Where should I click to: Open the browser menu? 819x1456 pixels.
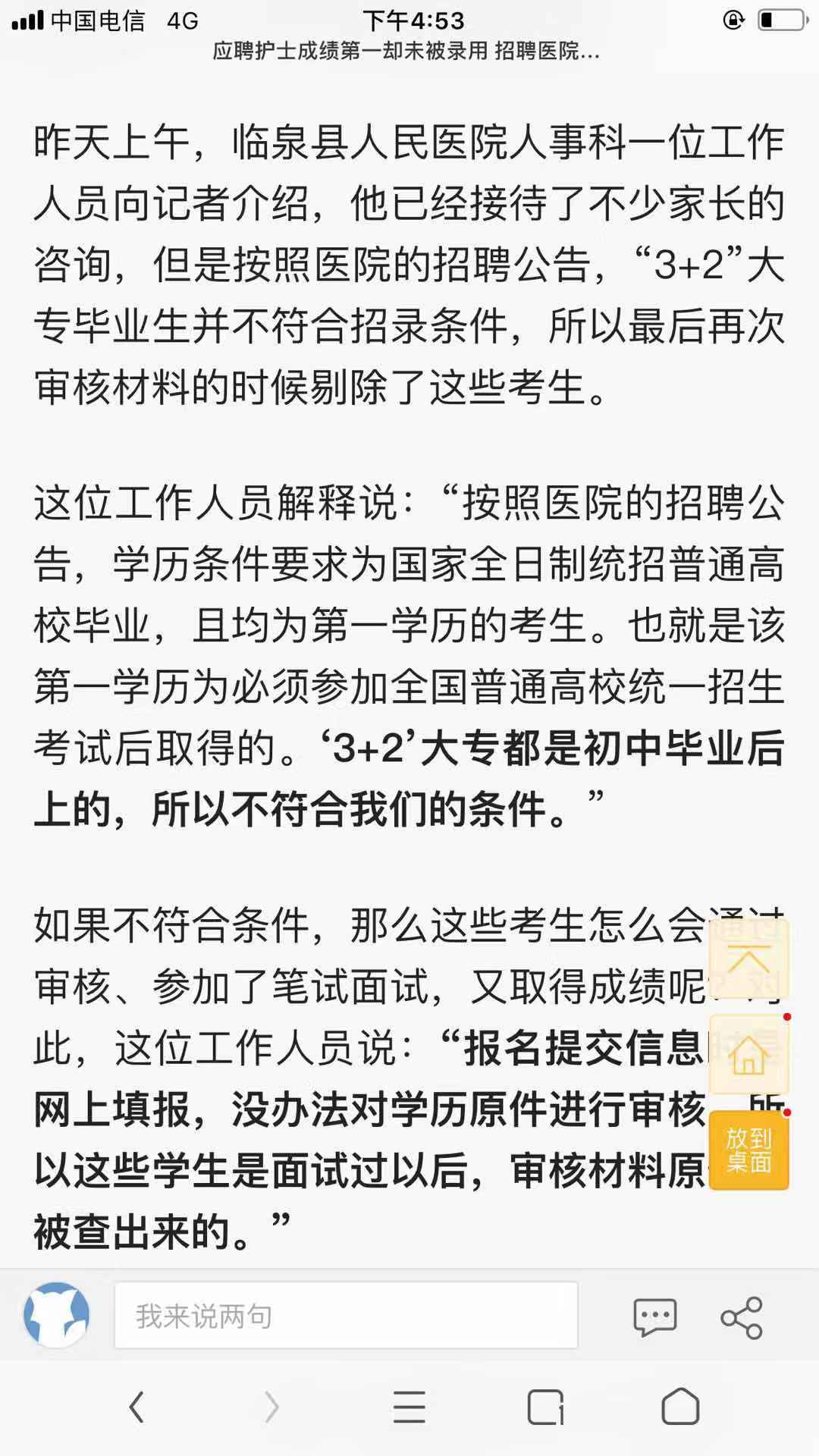click(409, 1407)
